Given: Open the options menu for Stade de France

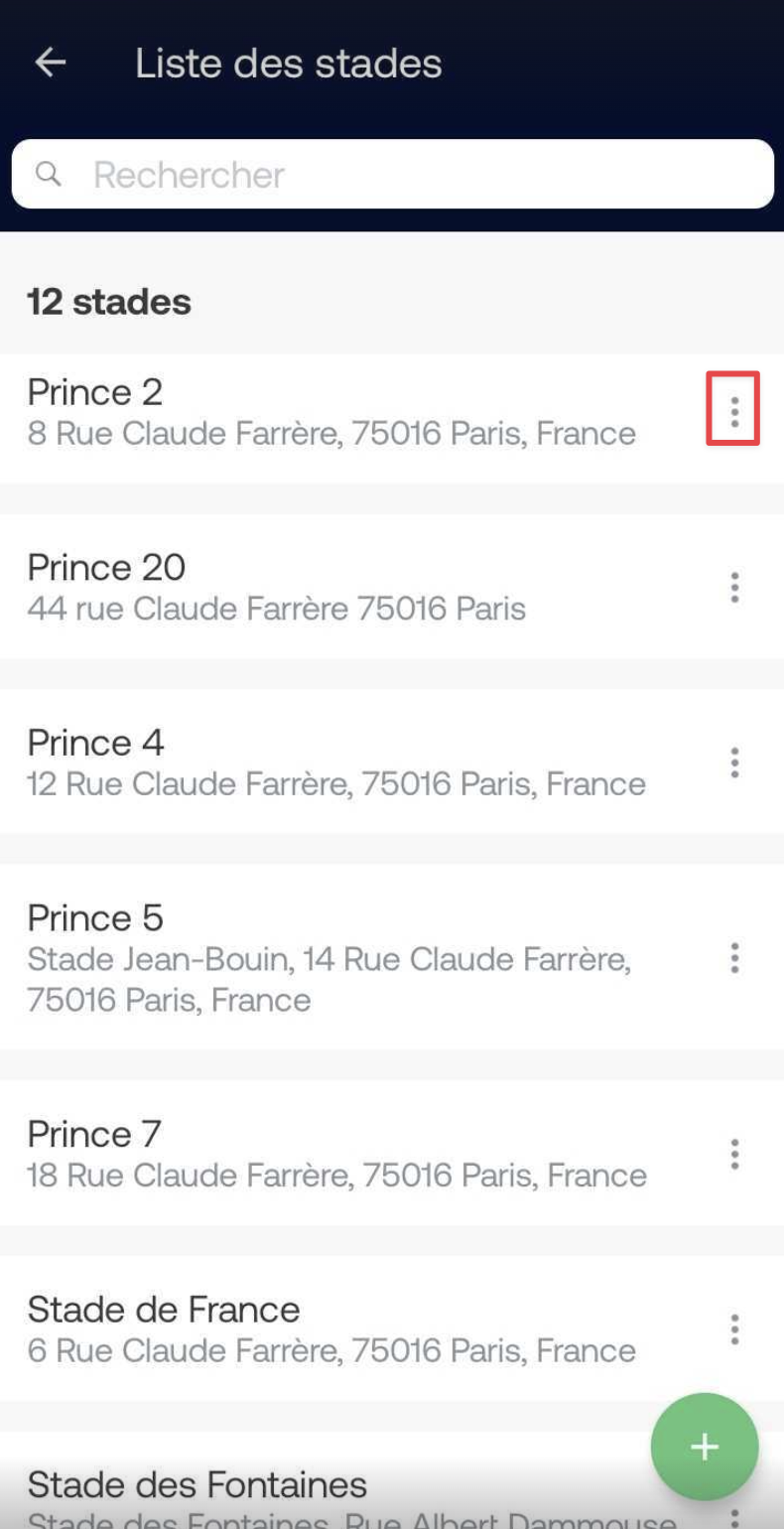Looking at the screenshot, I should [734, 1328].
